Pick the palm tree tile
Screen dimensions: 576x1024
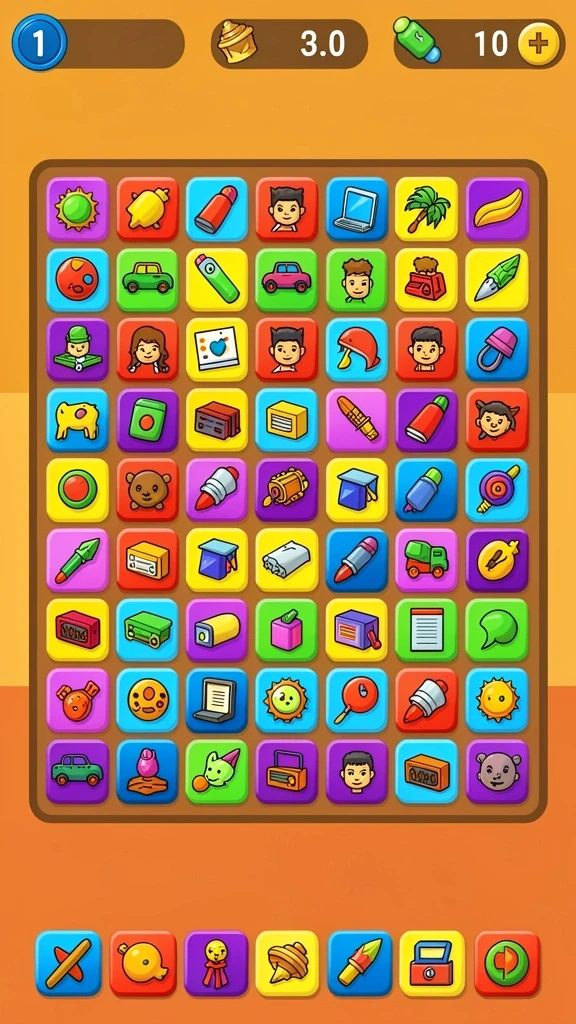click(426, 209)
